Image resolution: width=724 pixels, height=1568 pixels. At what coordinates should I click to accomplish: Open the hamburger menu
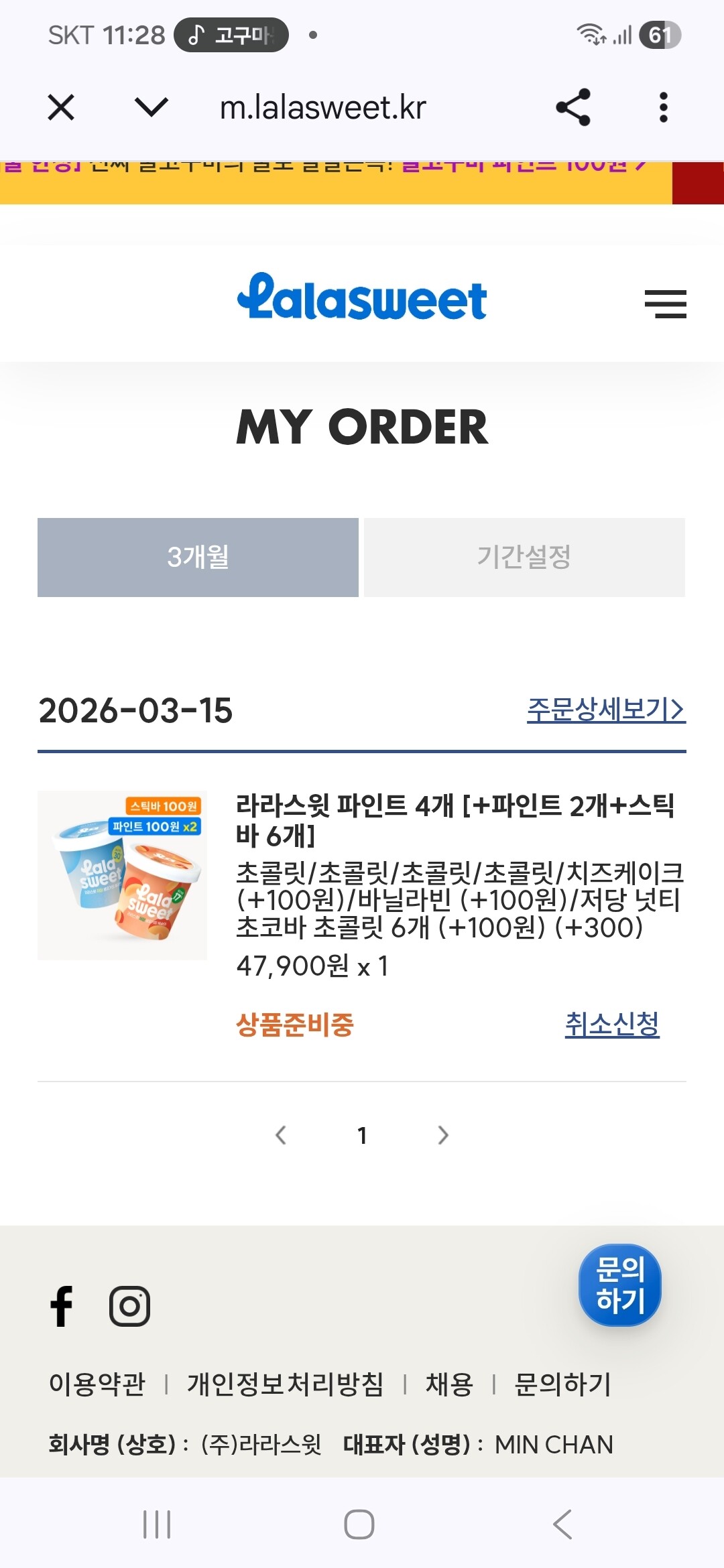(x=665, y=304)
